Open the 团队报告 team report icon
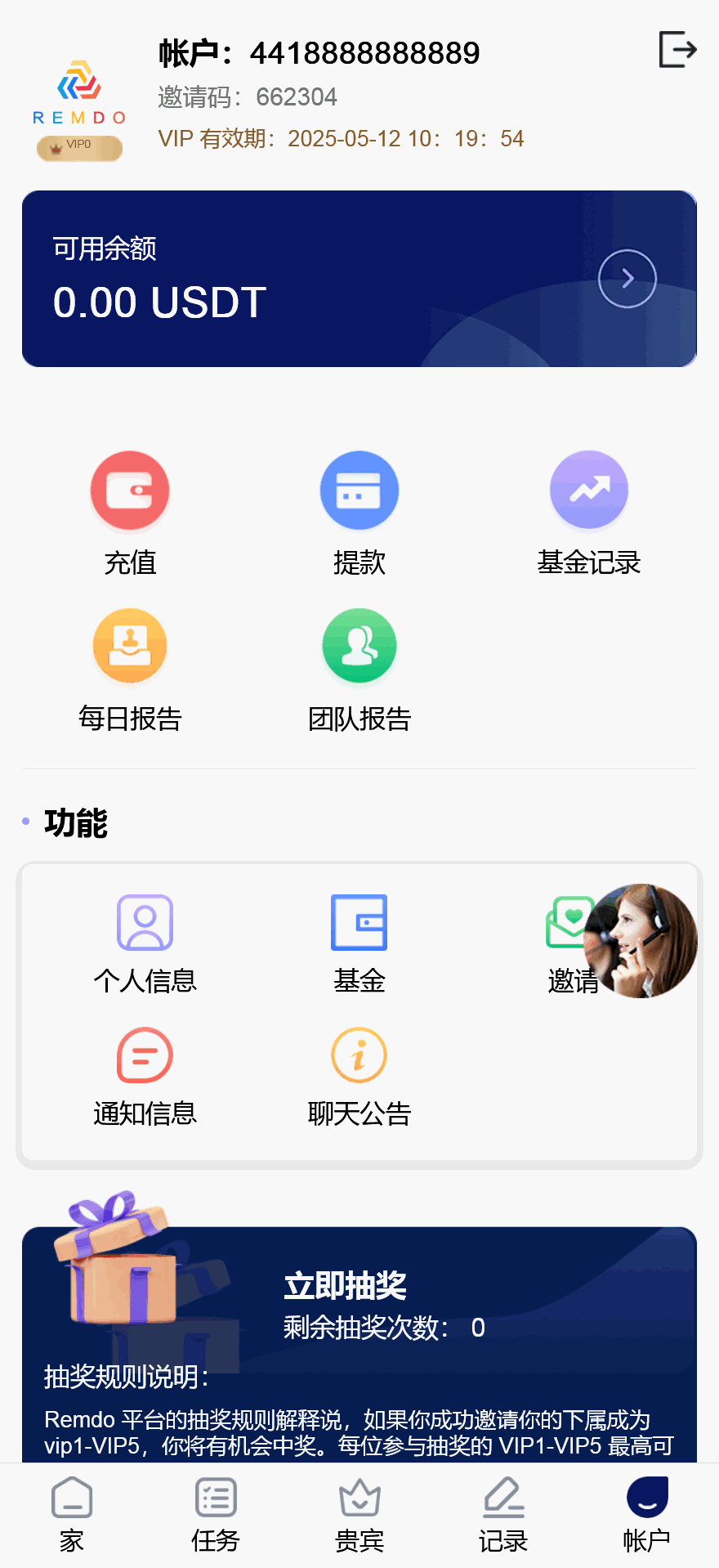The height and width of the screenshot is (1568, 719). click(359, 646)
